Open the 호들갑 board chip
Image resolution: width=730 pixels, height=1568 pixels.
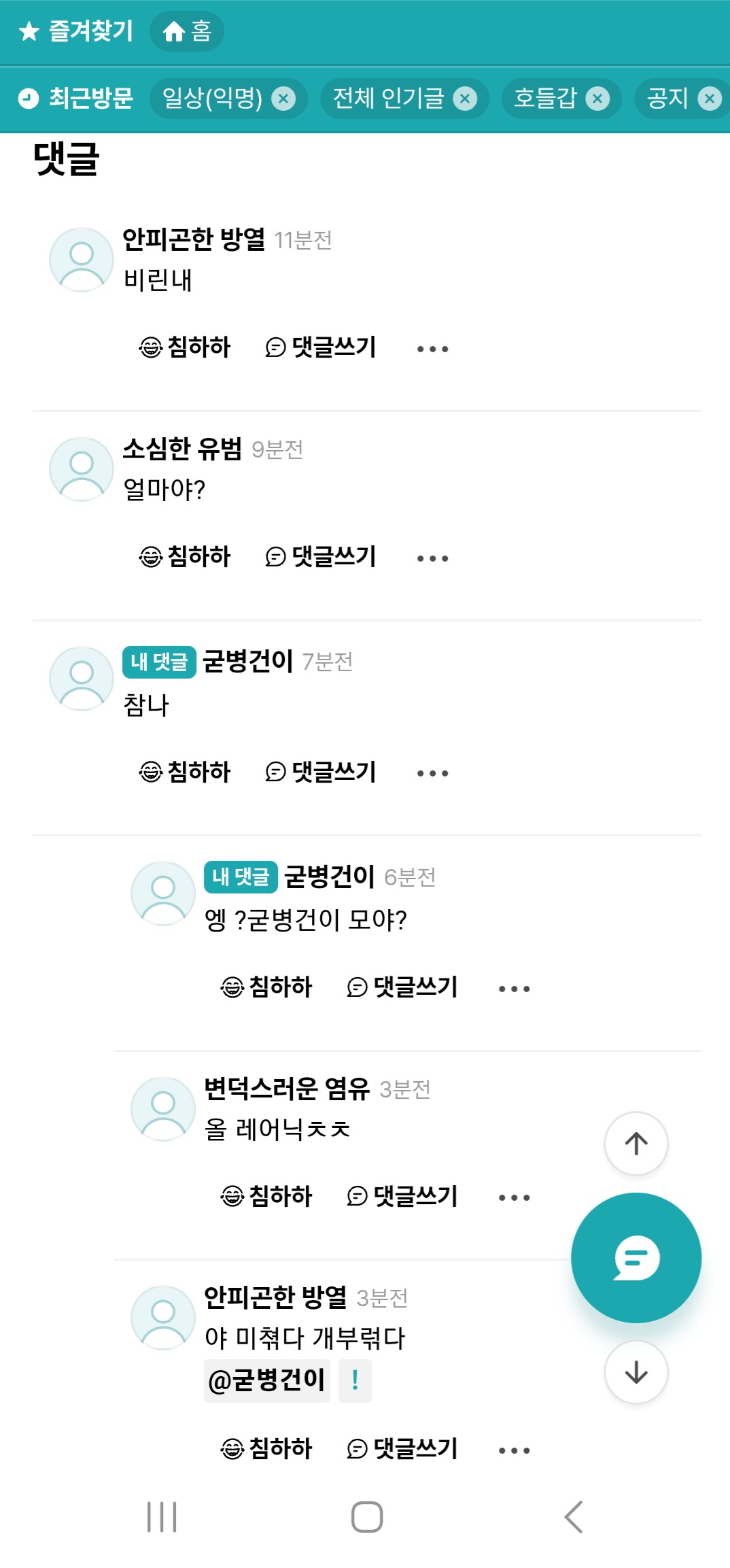[545, 99]
